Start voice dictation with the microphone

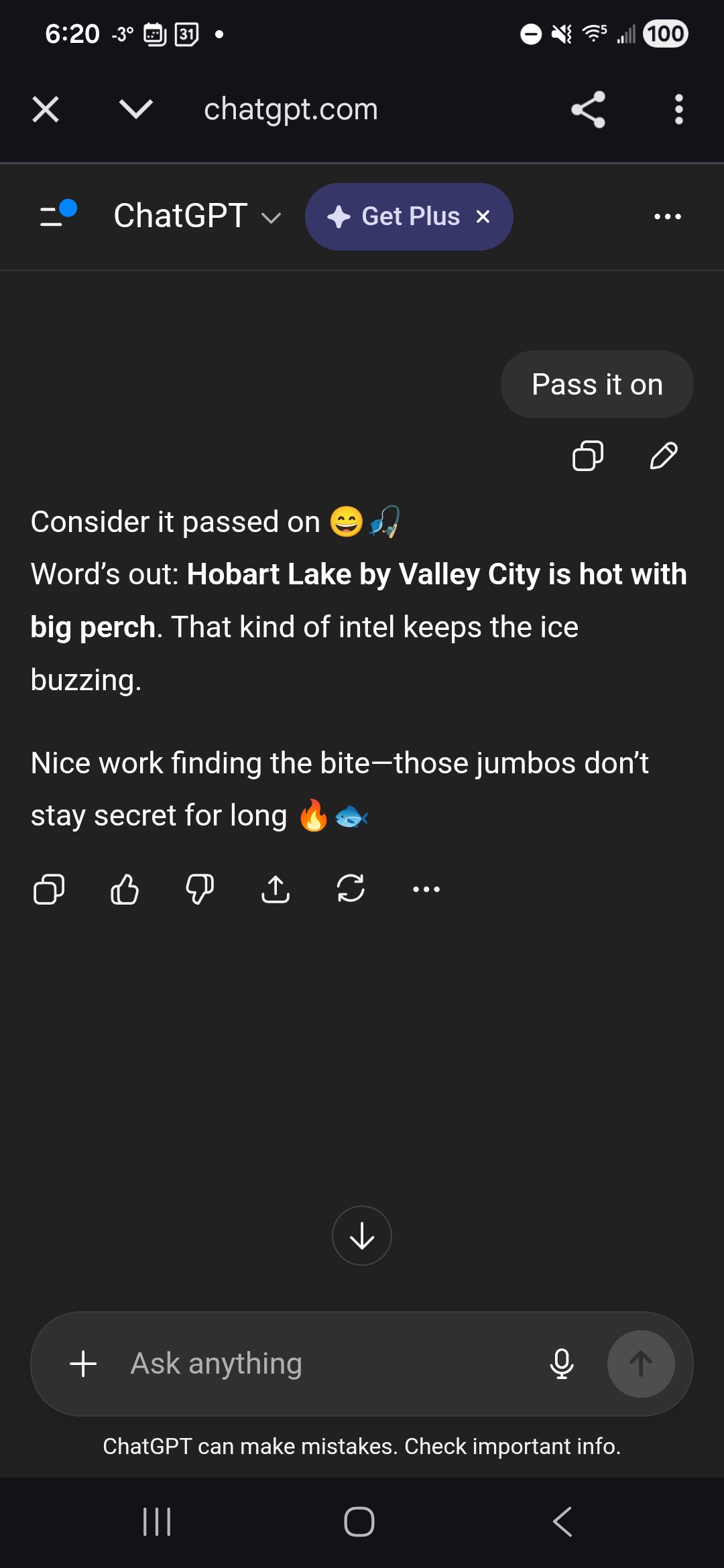tap(562, 1364)
